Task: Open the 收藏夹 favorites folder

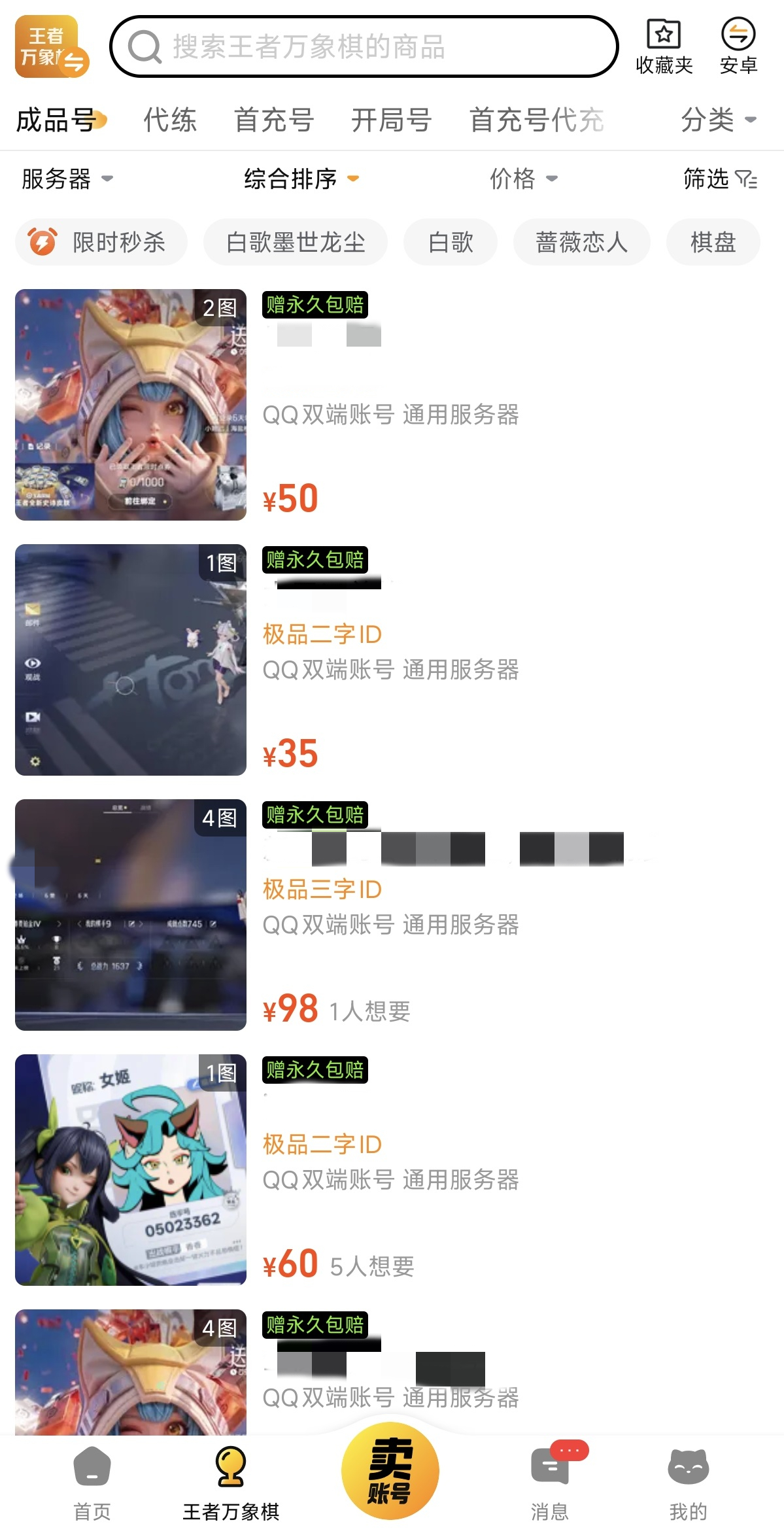Action: [664, 47]
